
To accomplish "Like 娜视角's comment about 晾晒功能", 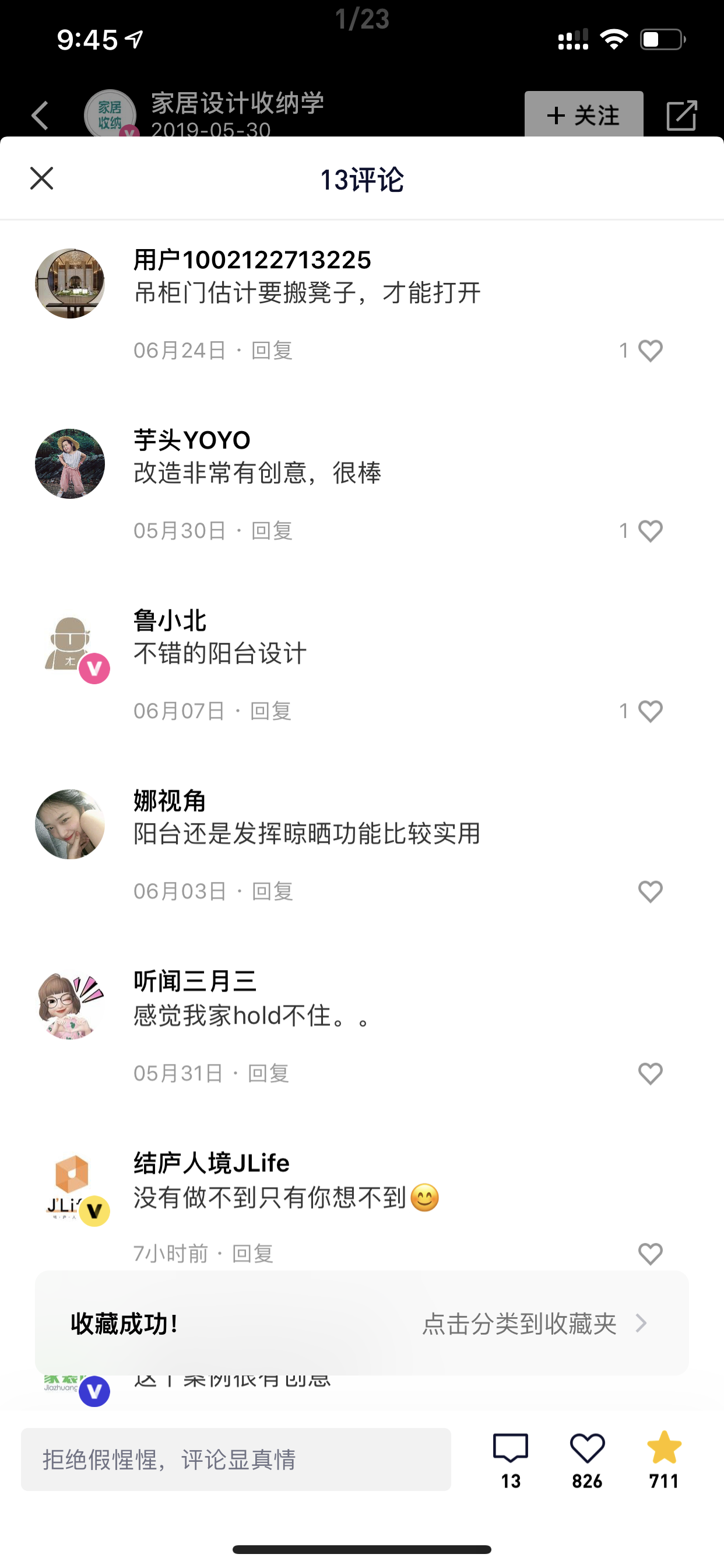I will 651,891.
